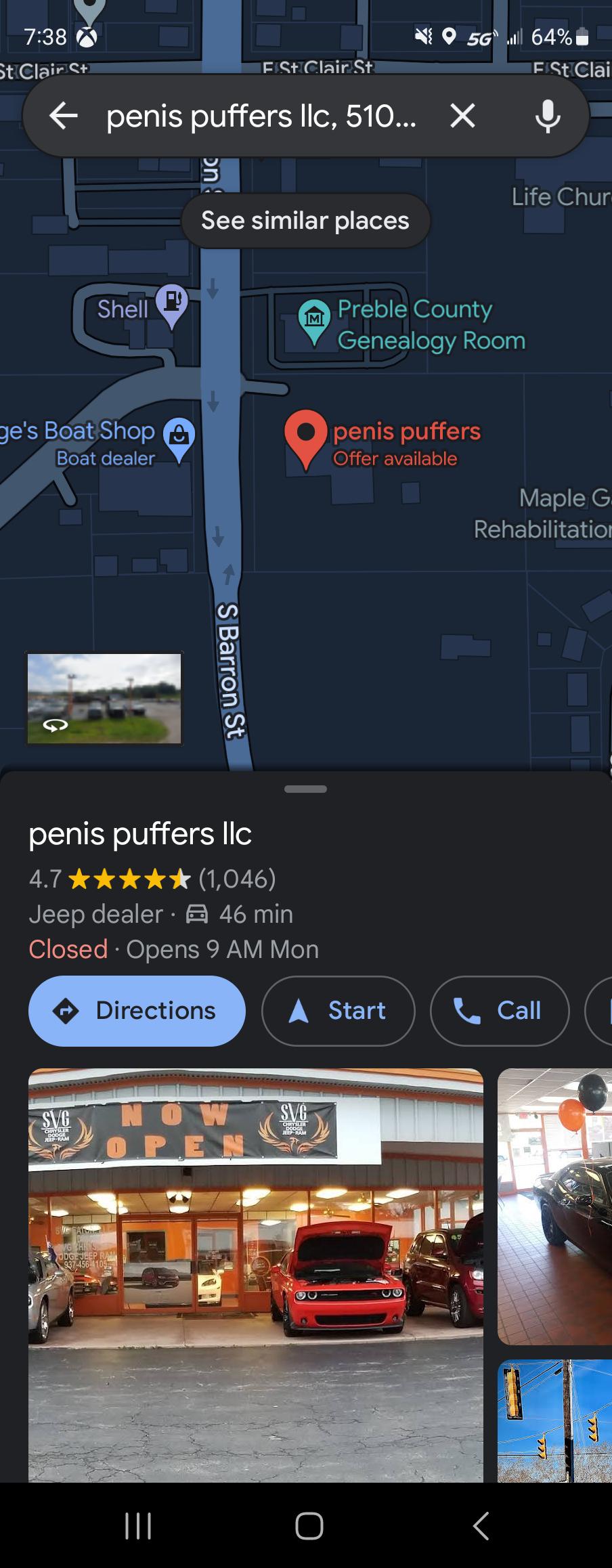
Task: Select the Boat Shop map pin
Action: (x=179, y=437)
